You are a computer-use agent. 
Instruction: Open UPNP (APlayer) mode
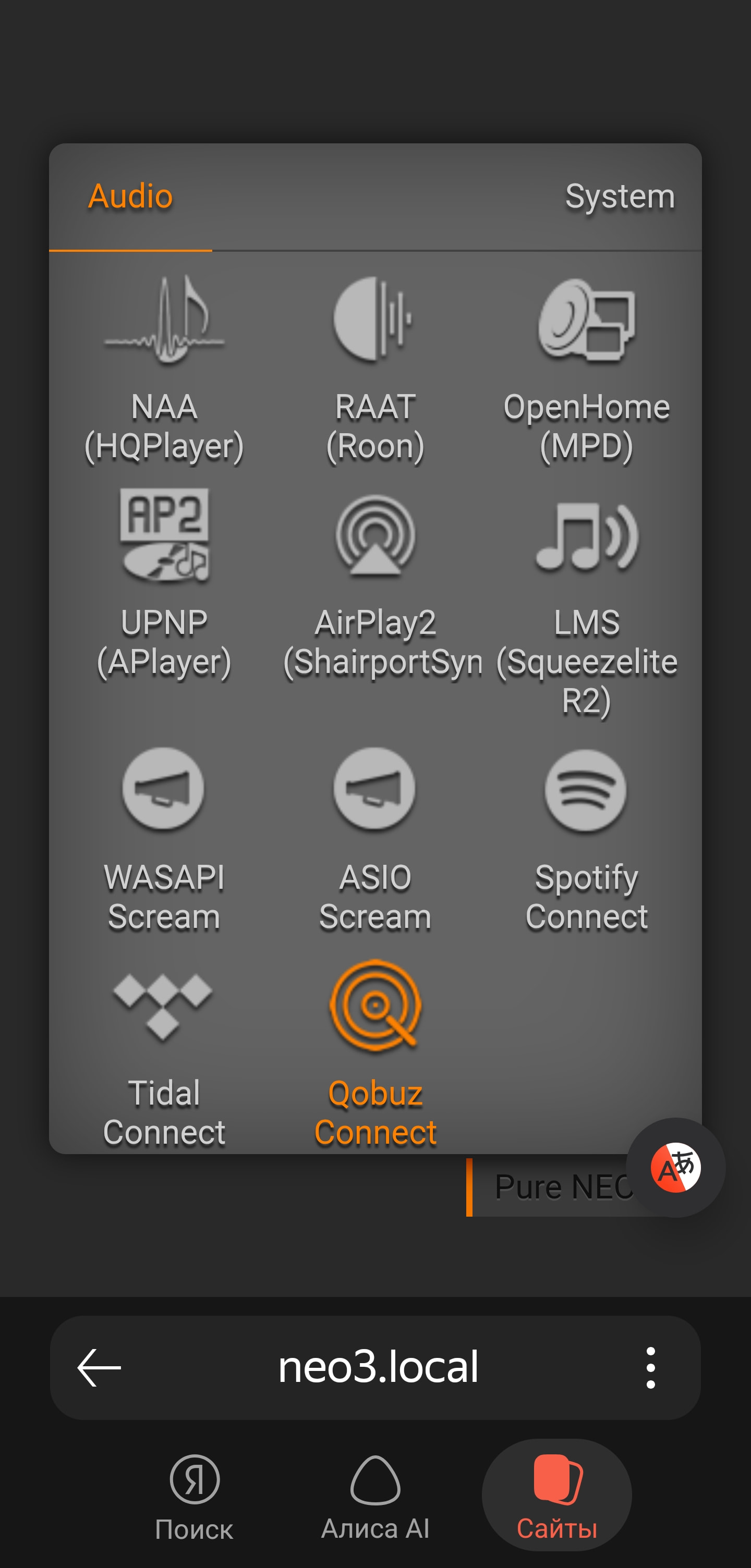click(x=164, y=584)
